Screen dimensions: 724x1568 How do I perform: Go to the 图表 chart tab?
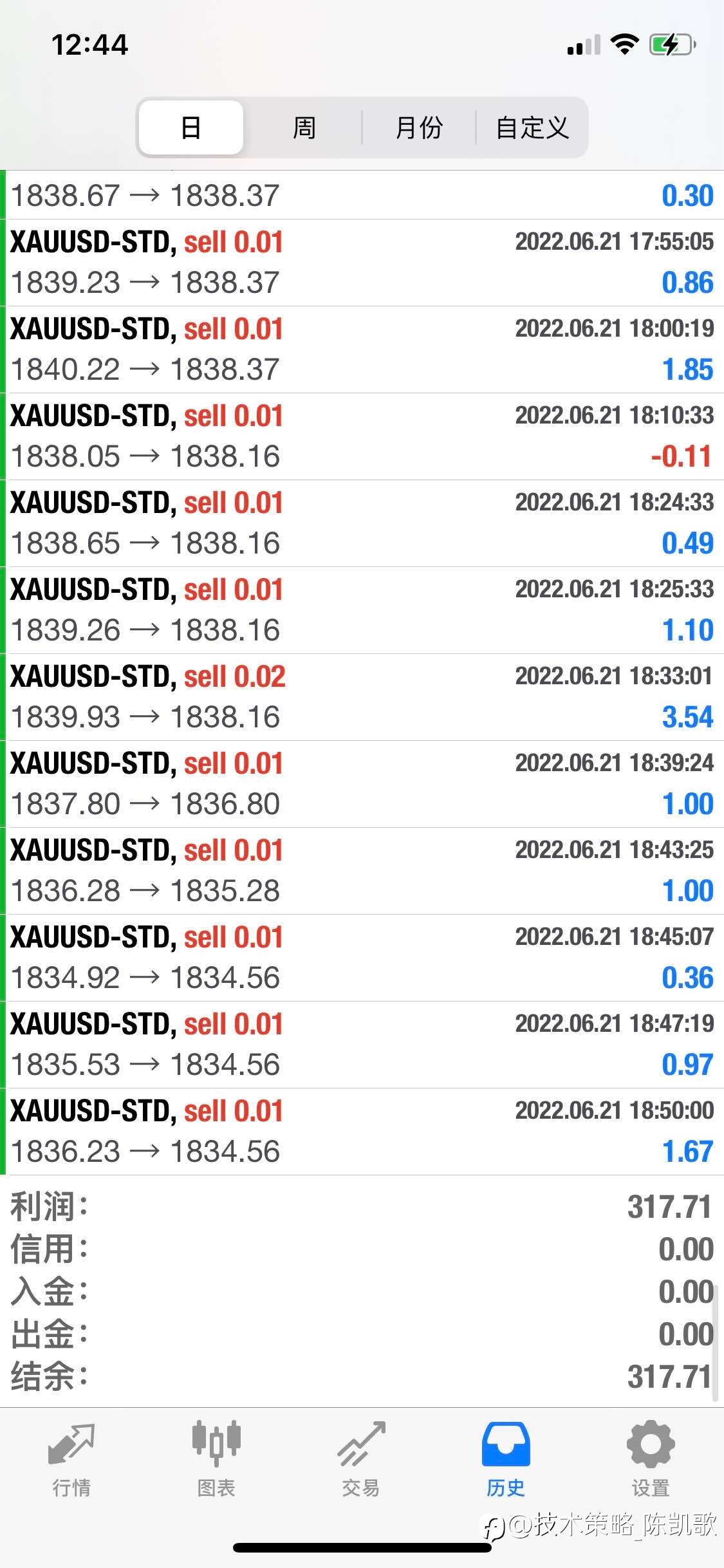[x=216, y=1460]
